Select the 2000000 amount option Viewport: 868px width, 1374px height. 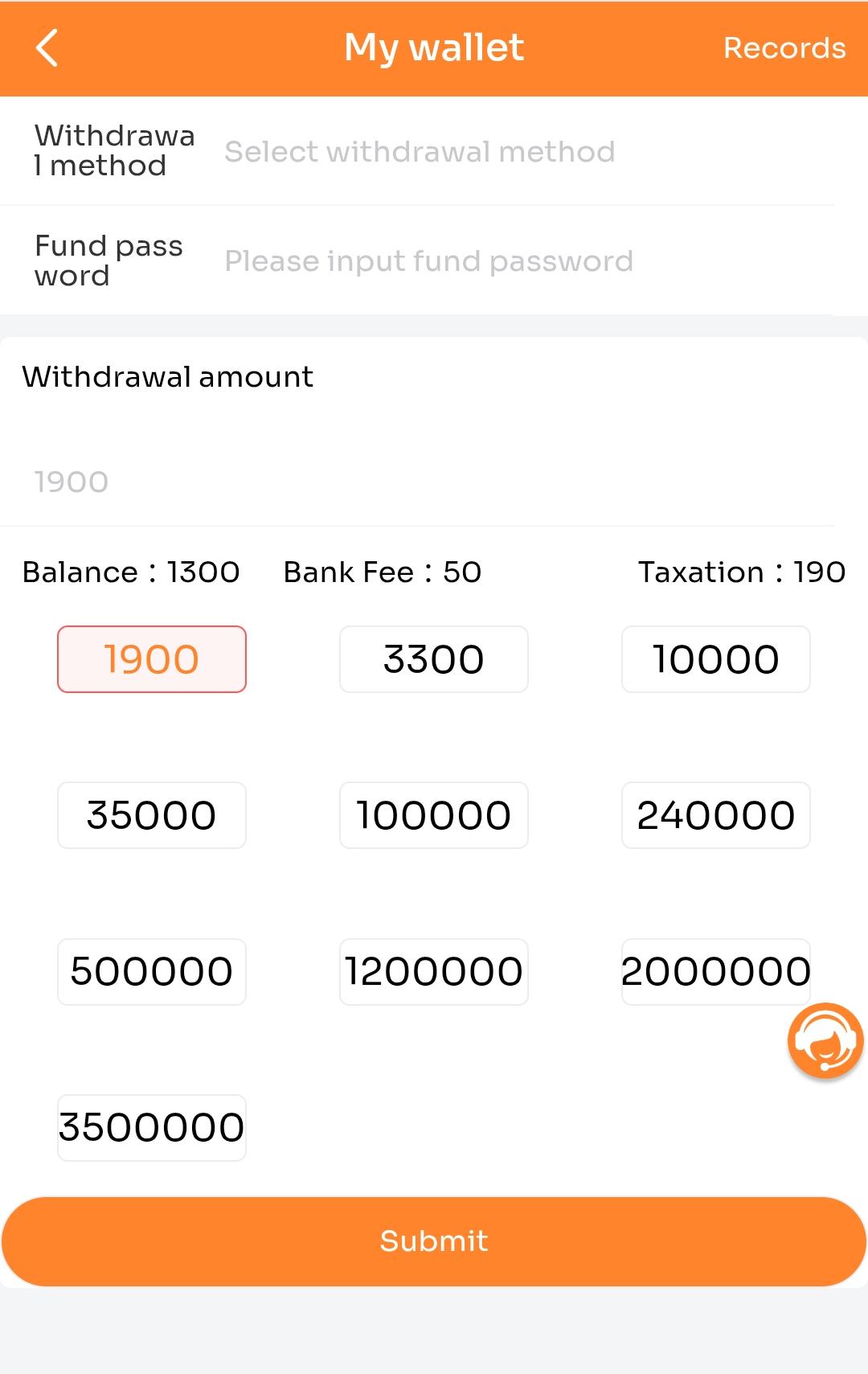coord(715,971)
